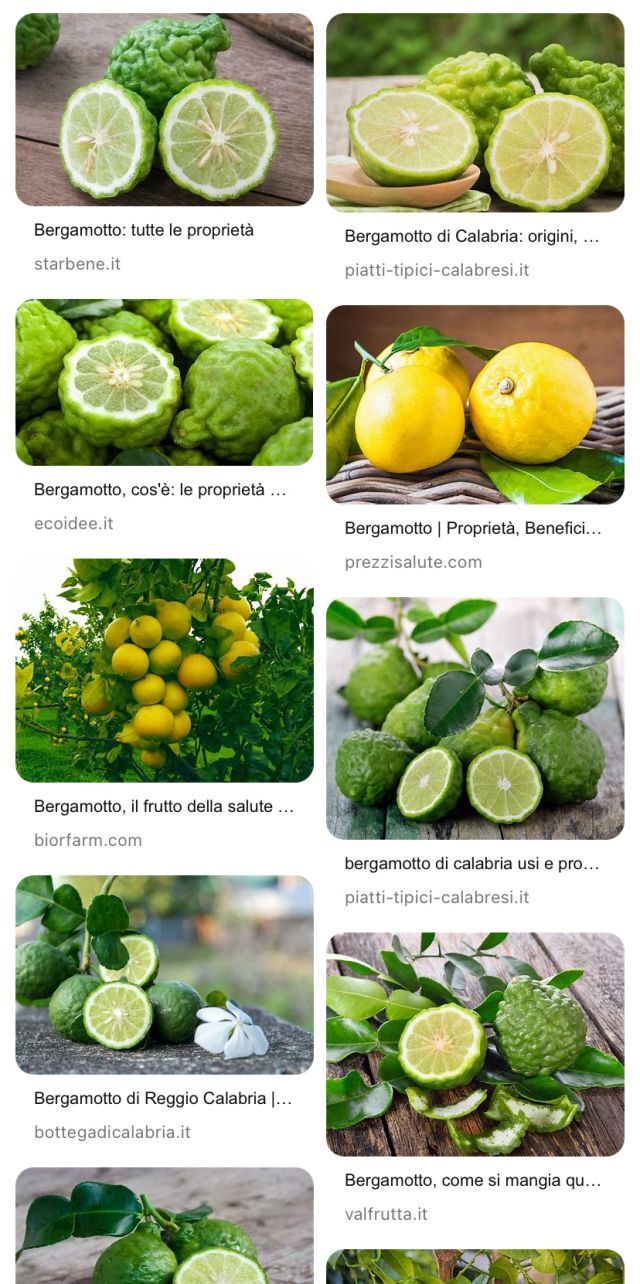Open the valfrutta.it 'come si mangia' image
This screenshot has width=640, height=1284.
475,1044
